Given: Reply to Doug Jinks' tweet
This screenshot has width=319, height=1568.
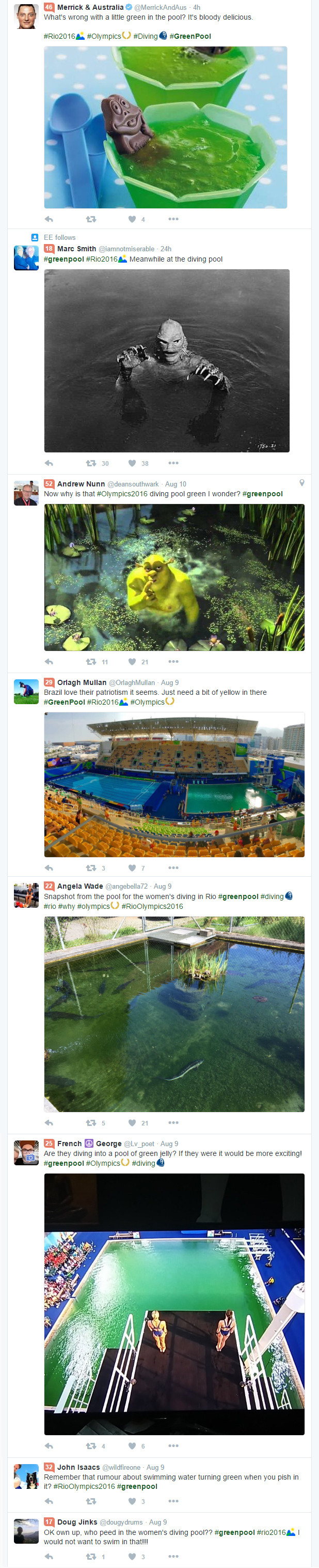Looking at the screenshot, I should click(x=49, y=1557).
